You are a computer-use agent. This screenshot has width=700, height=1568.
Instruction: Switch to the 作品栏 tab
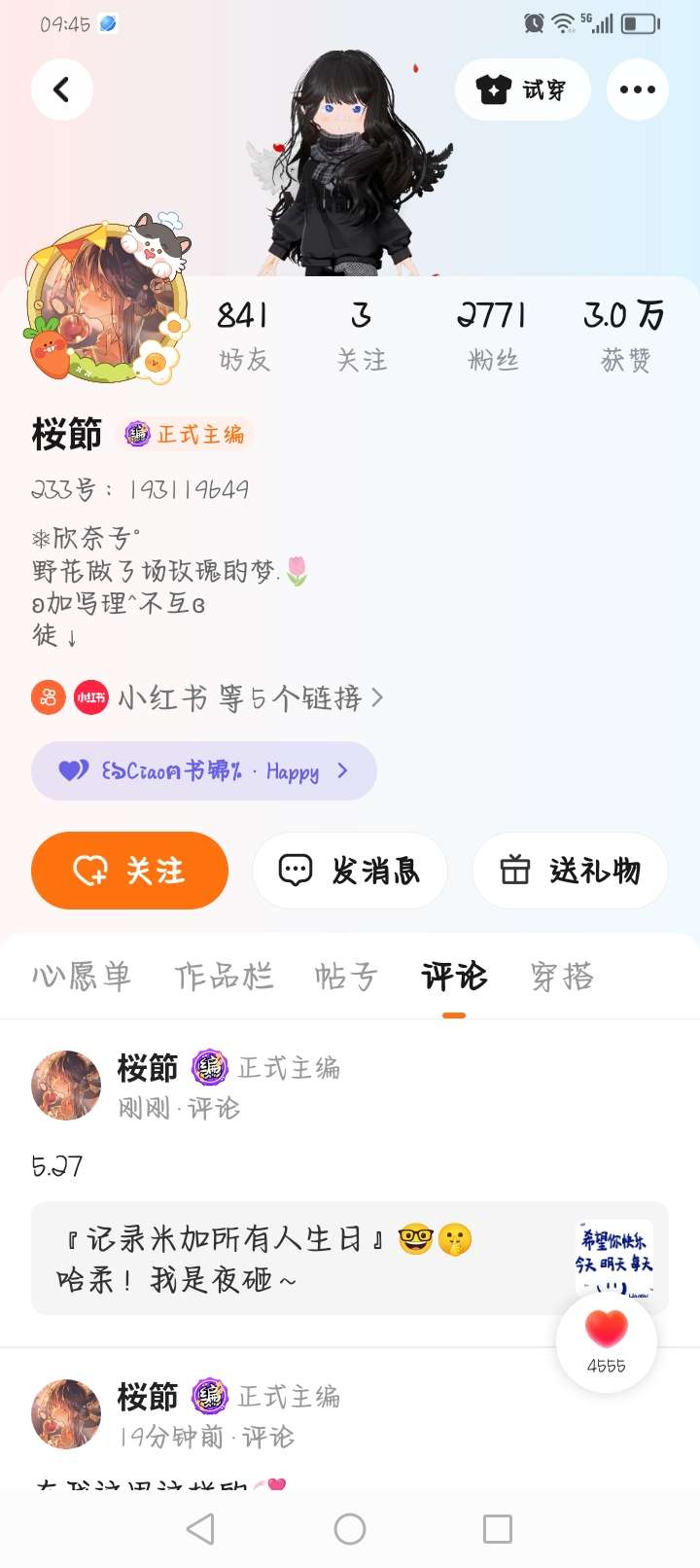click(x=224, y=977)
